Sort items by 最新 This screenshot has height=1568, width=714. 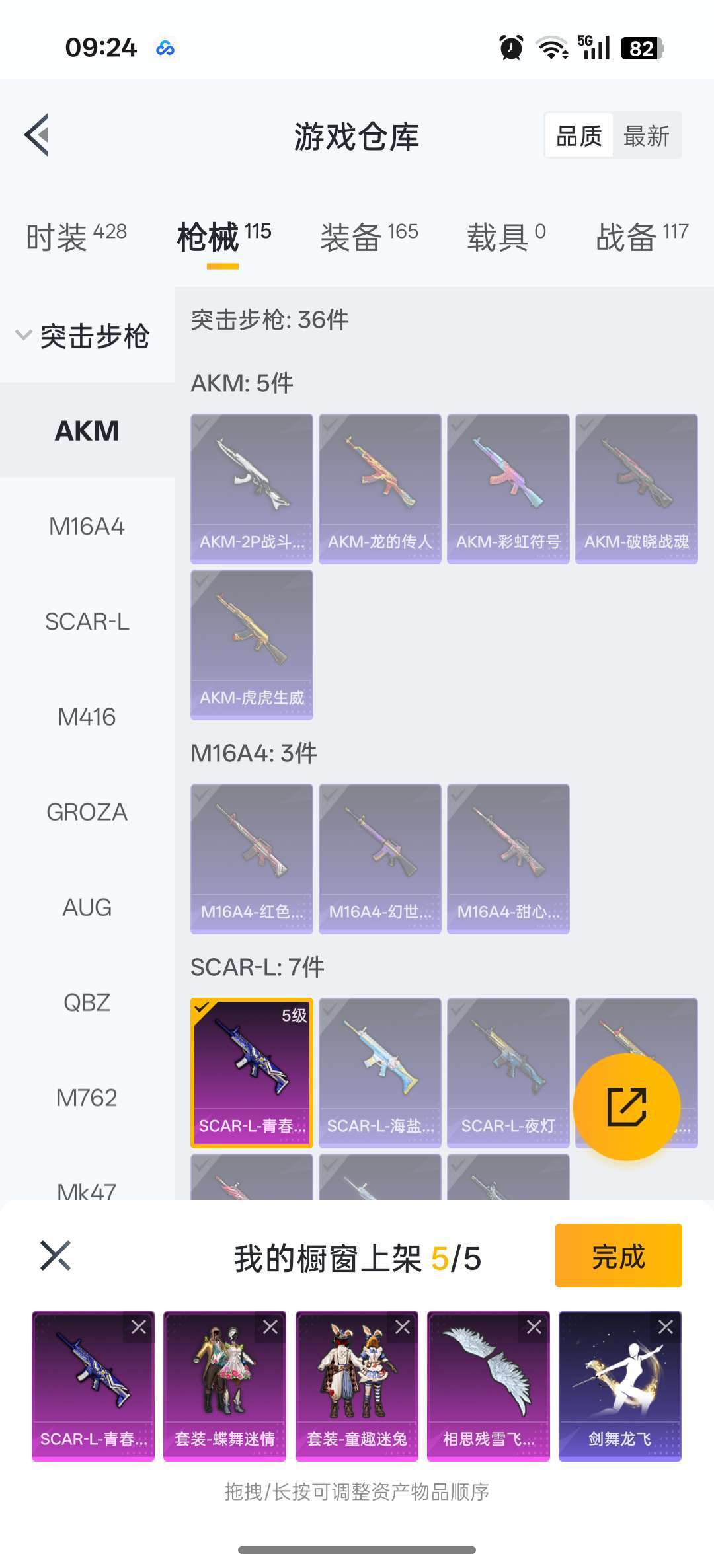(646, 136)
